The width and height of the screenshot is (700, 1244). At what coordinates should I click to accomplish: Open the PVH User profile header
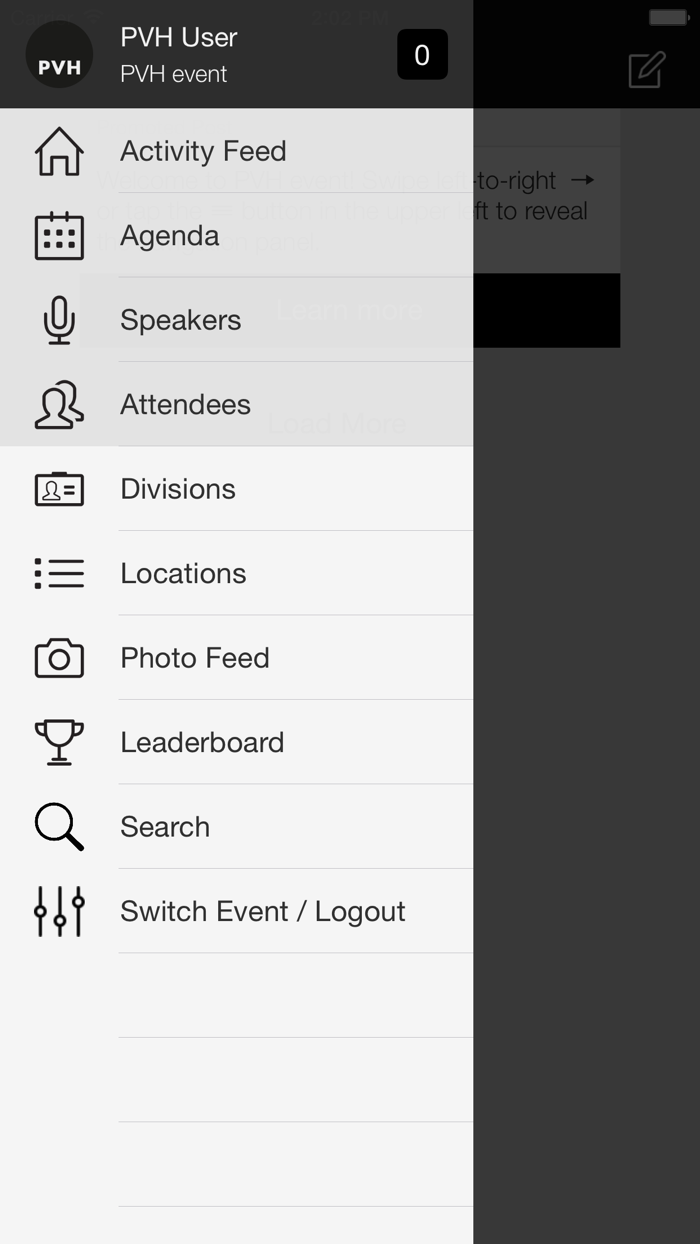[x=178, y=54]
